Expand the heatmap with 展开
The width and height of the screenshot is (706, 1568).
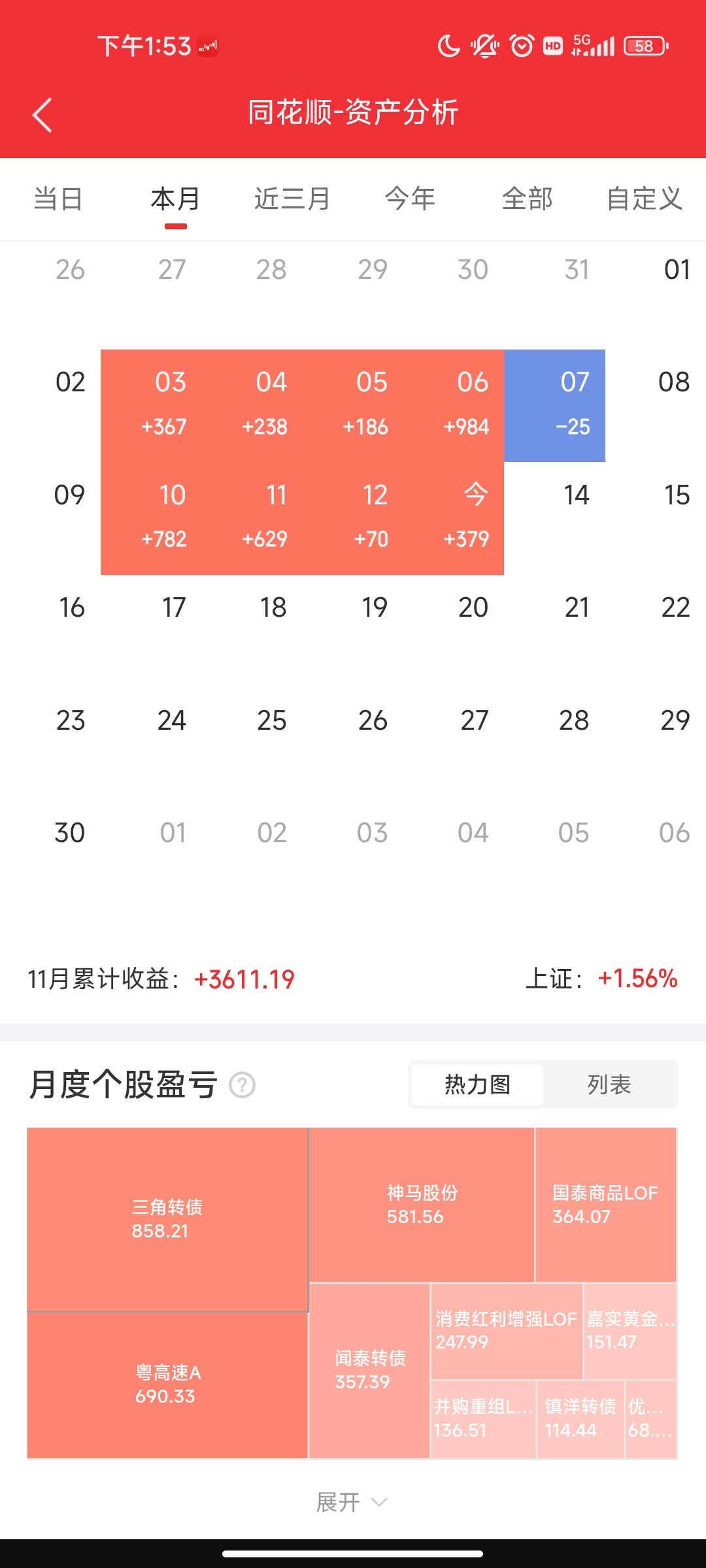352,1502
